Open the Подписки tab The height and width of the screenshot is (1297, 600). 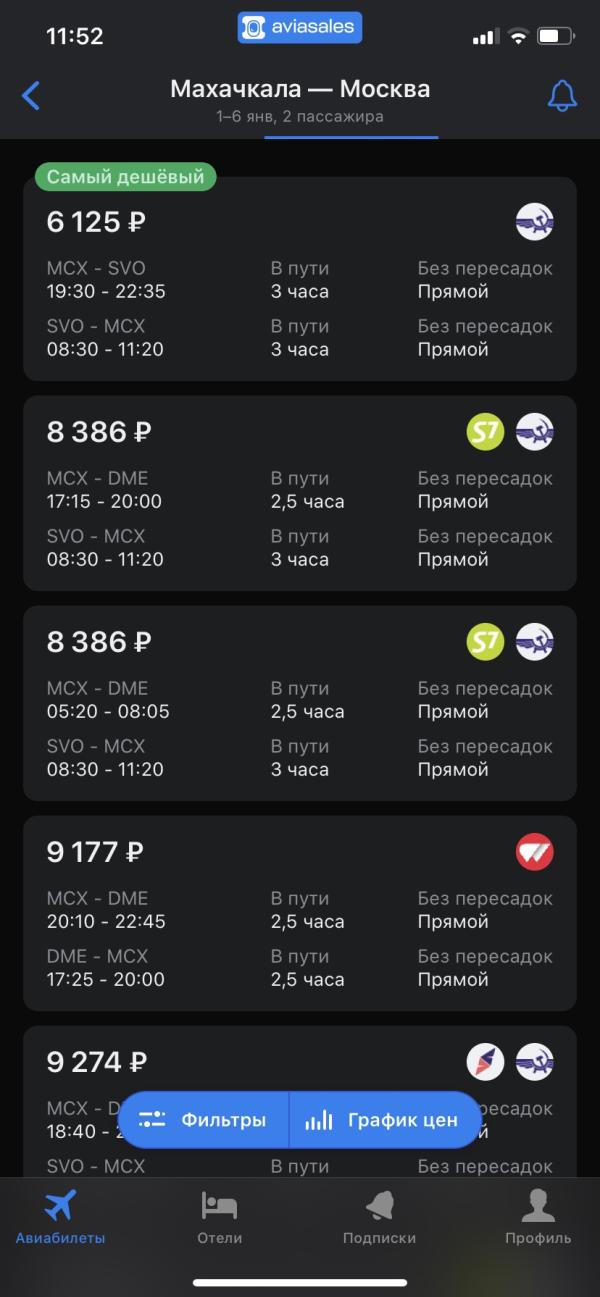click(379, 1217)
